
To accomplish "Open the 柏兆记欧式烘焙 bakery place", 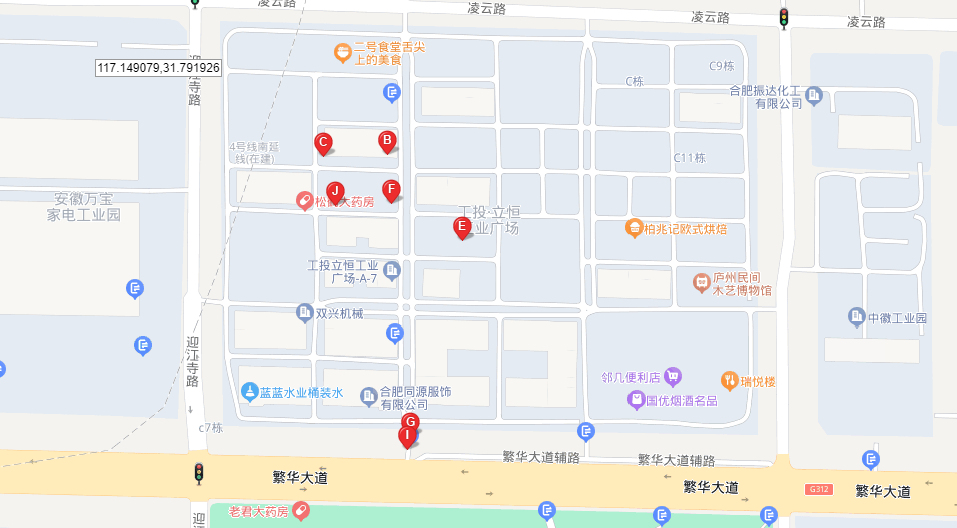I will 633,228.
